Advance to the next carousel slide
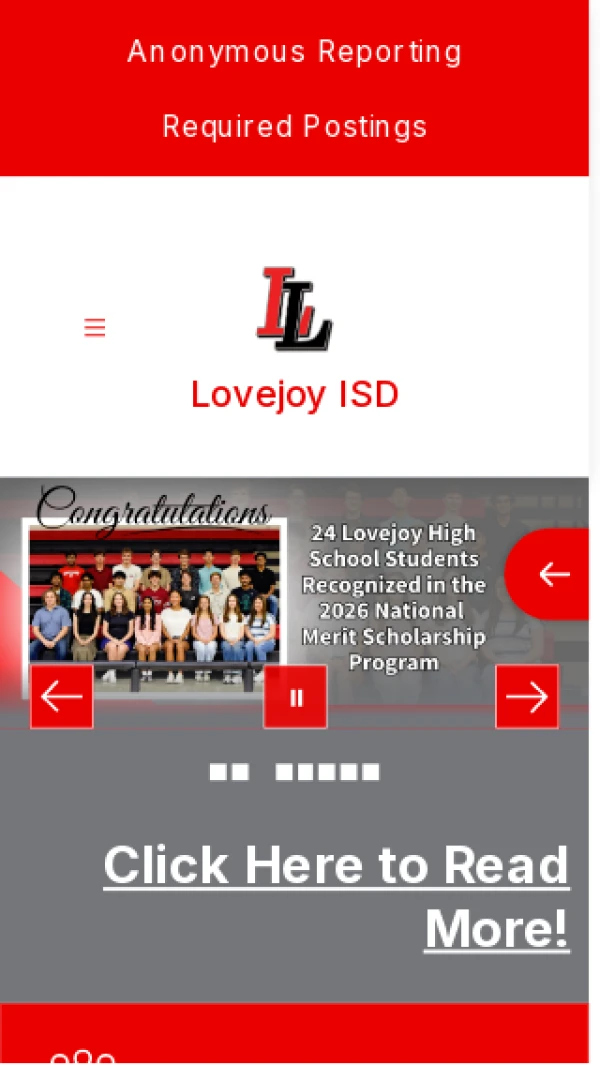Image resolution: width=600 pixels, height=1065 pixels. [527, 697]
